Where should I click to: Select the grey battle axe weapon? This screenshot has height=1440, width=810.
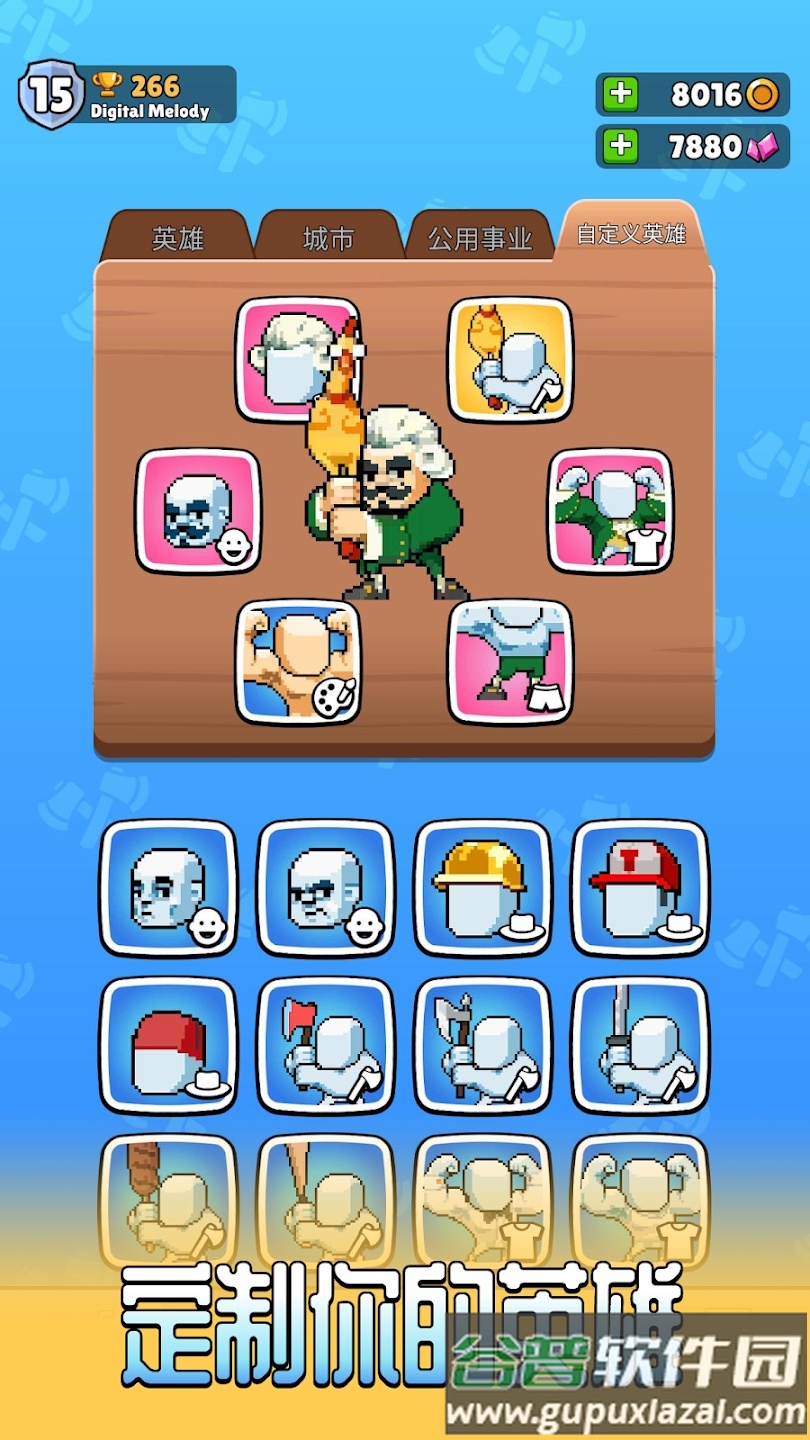(482, 1045)
